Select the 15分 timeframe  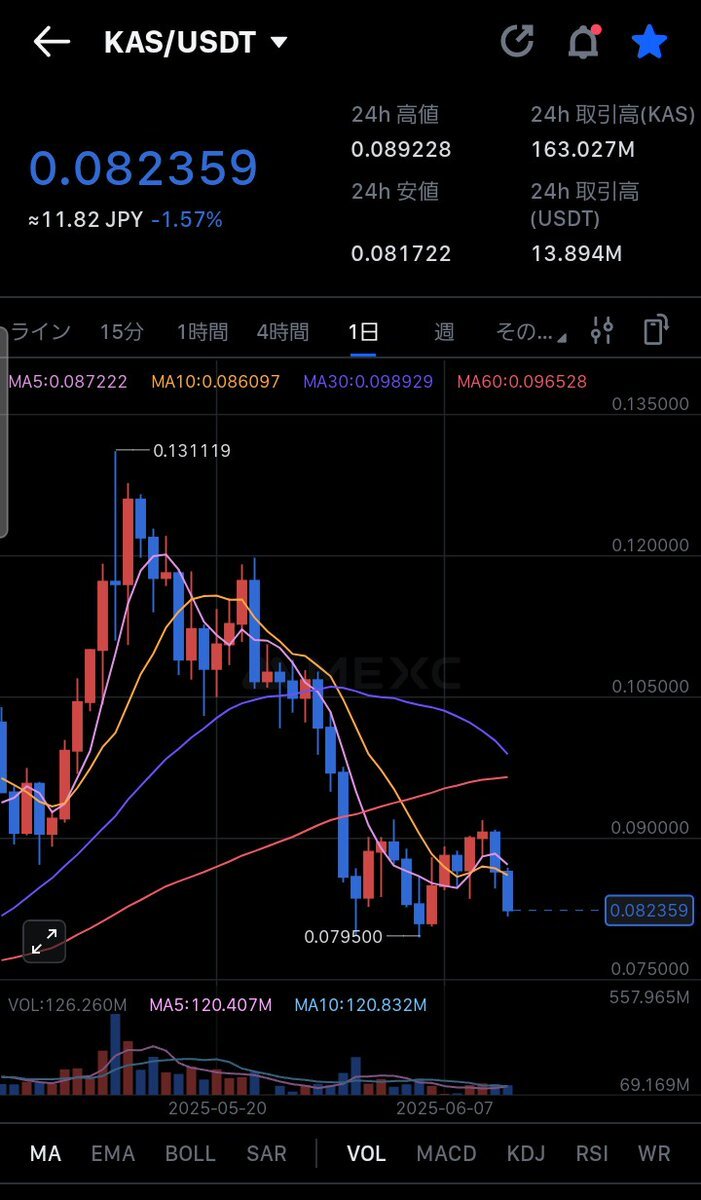(121, 332)
